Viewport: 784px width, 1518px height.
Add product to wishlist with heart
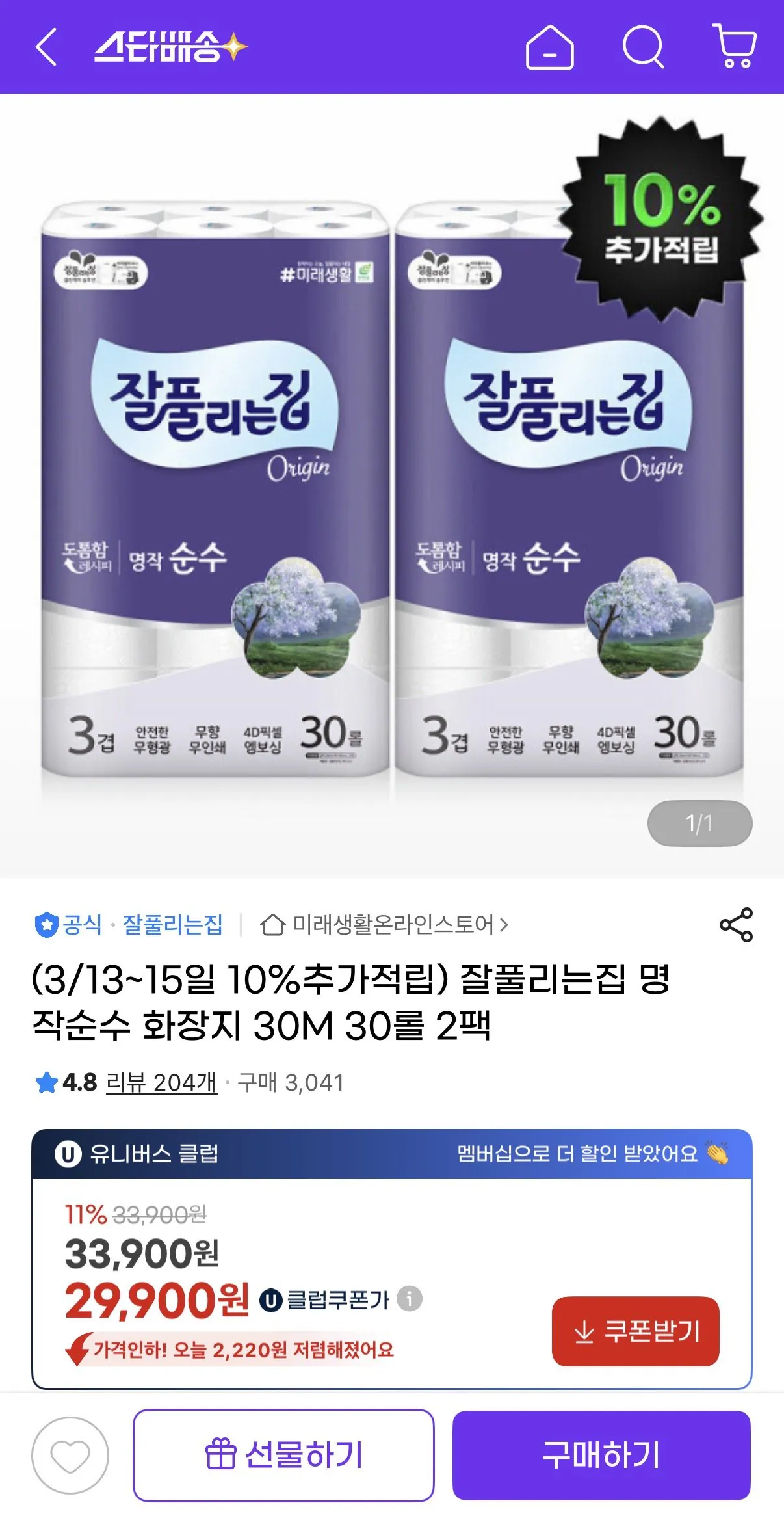tap(70, 1456)
